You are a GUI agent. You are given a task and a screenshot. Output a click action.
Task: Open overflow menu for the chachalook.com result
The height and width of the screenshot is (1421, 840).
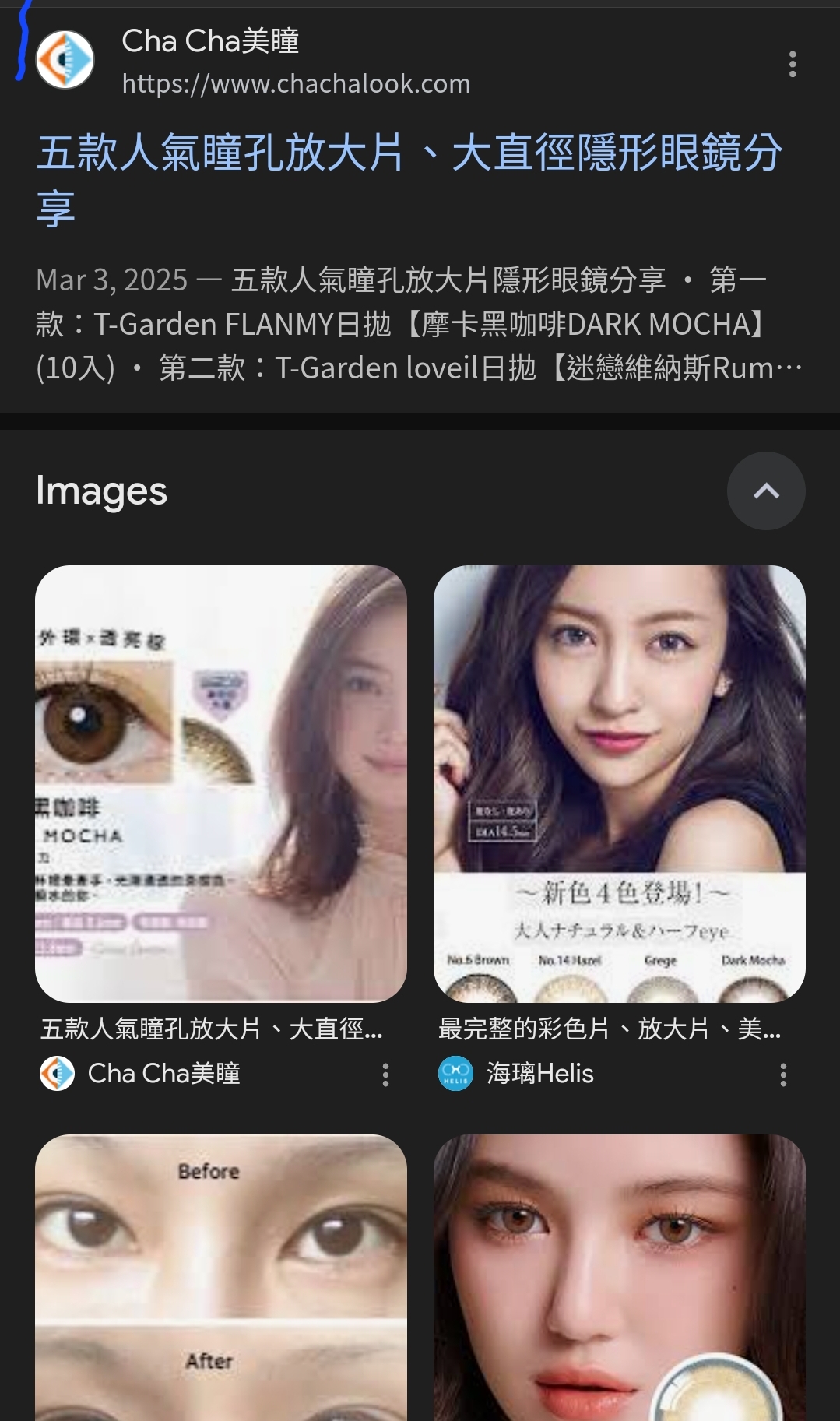click(793, 64)
